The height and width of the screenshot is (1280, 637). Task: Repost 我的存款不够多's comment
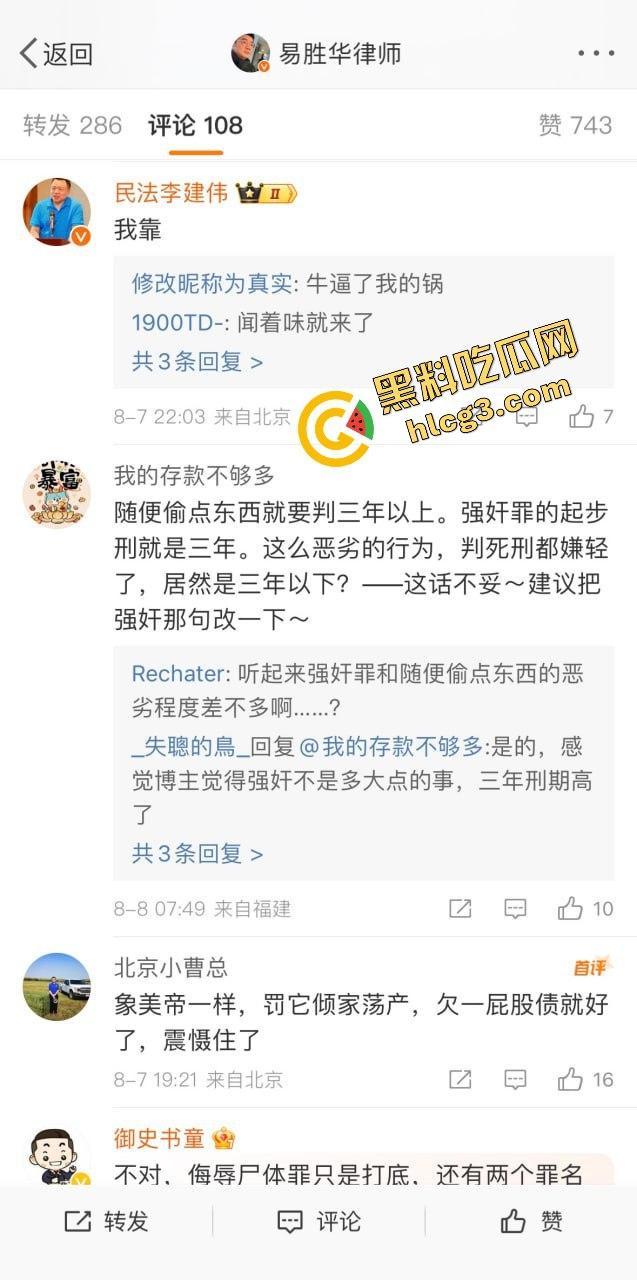click(460, 908)
